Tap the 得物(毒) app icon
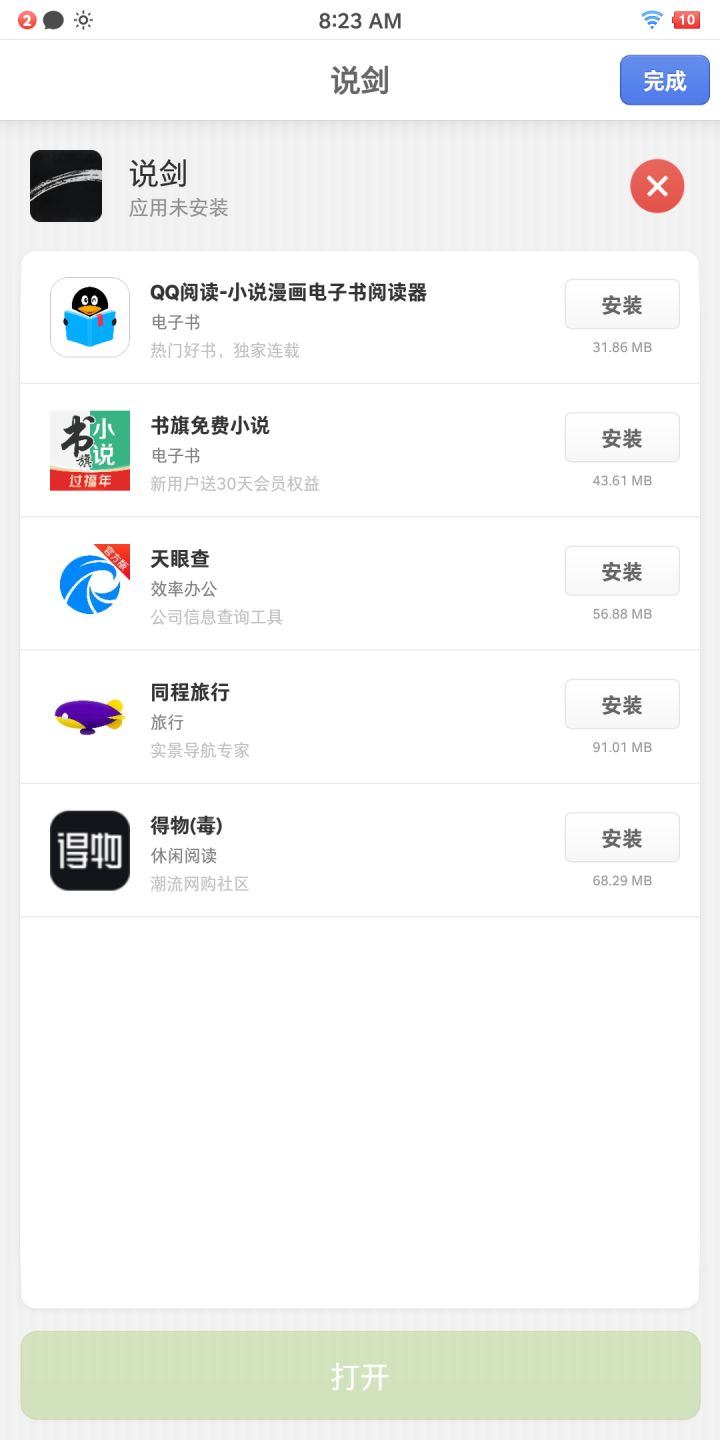 [x=89, y=851]
